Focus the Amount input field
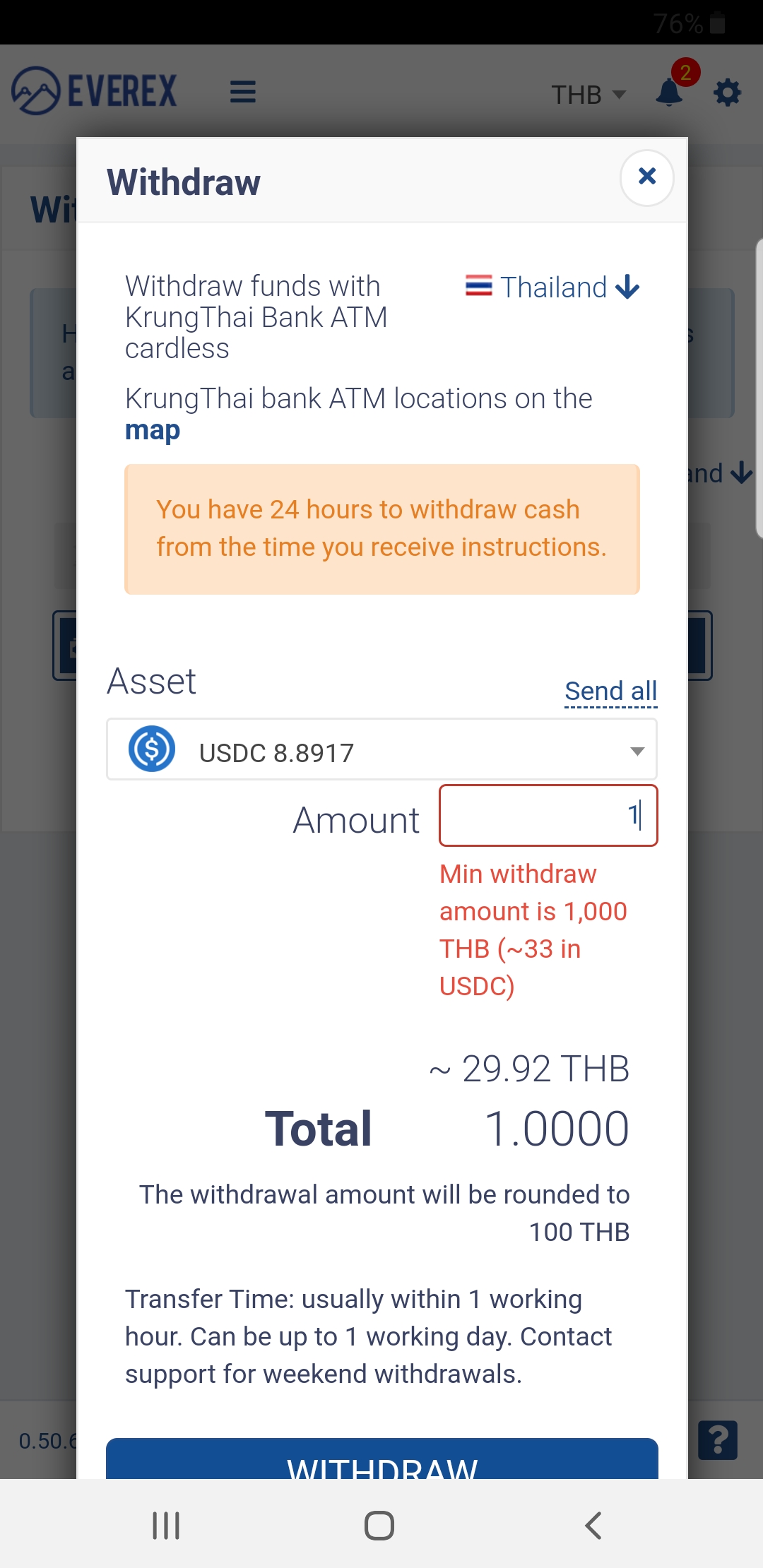 pos(548,815)
